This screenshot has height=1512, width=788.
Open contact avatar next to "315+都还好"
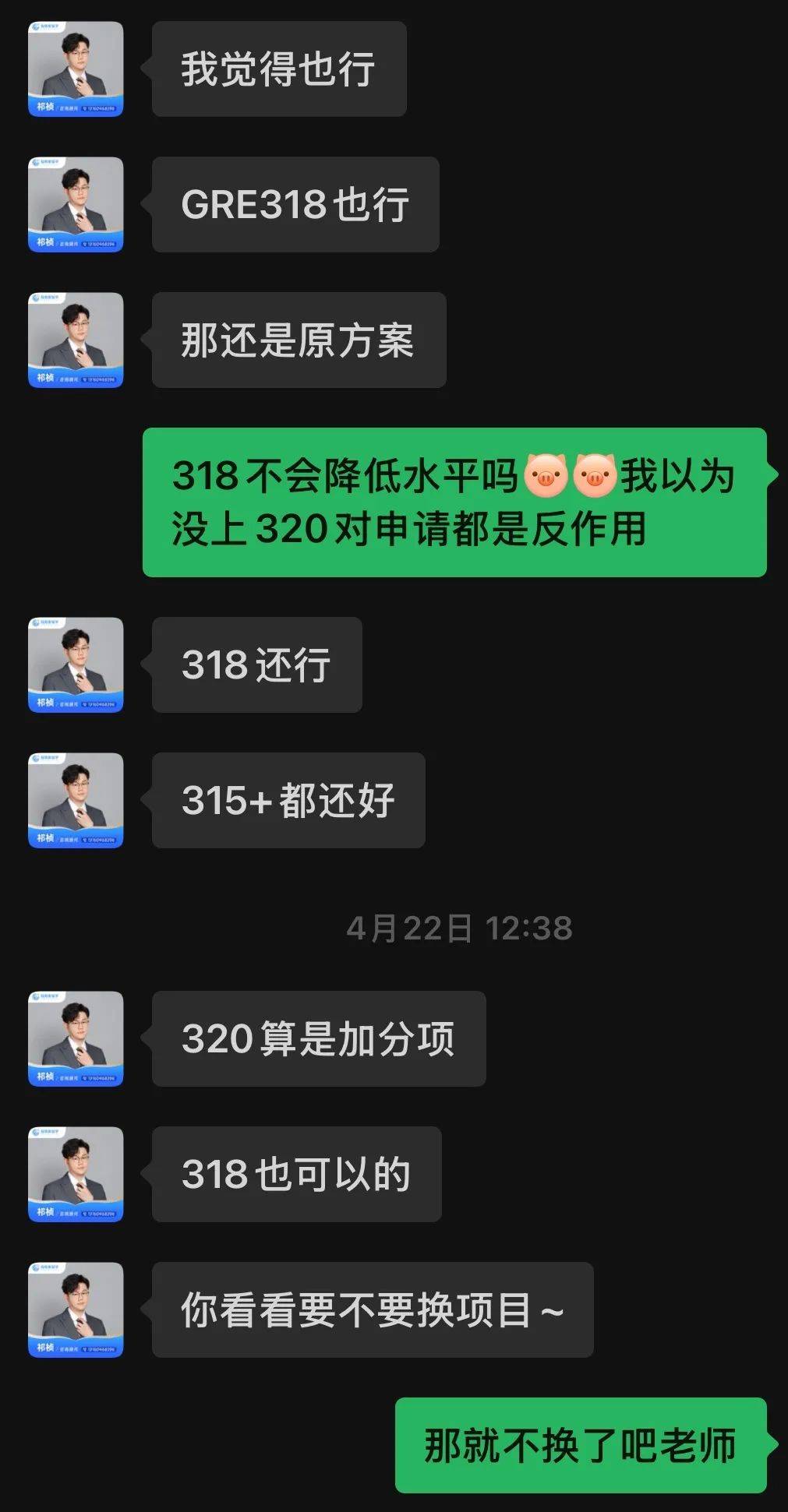point(76,801)
